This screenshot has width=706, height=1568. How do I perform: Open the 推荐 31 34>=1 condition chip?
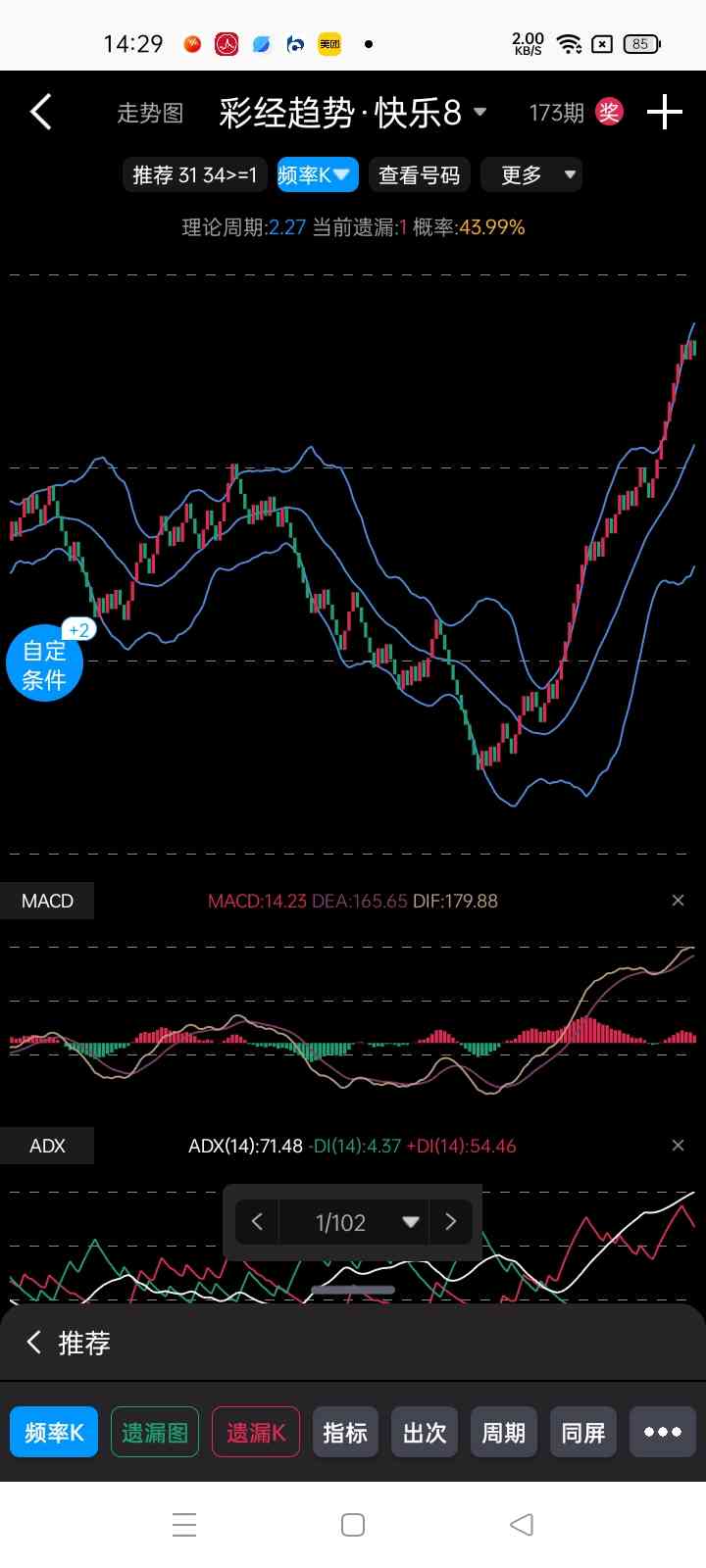195,175
